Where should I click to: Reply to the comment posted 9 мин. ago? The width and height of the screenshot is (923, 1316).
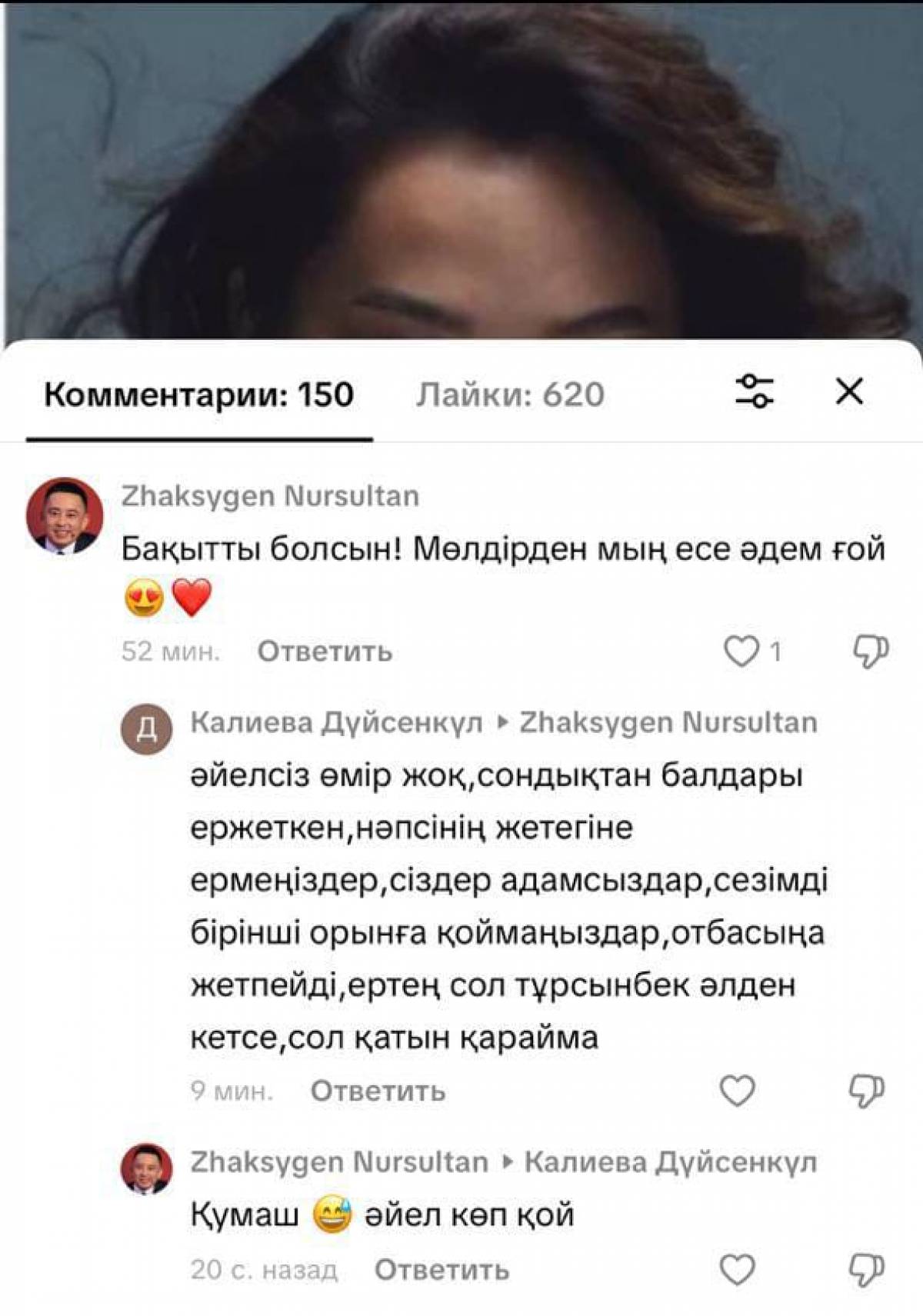378,1091
